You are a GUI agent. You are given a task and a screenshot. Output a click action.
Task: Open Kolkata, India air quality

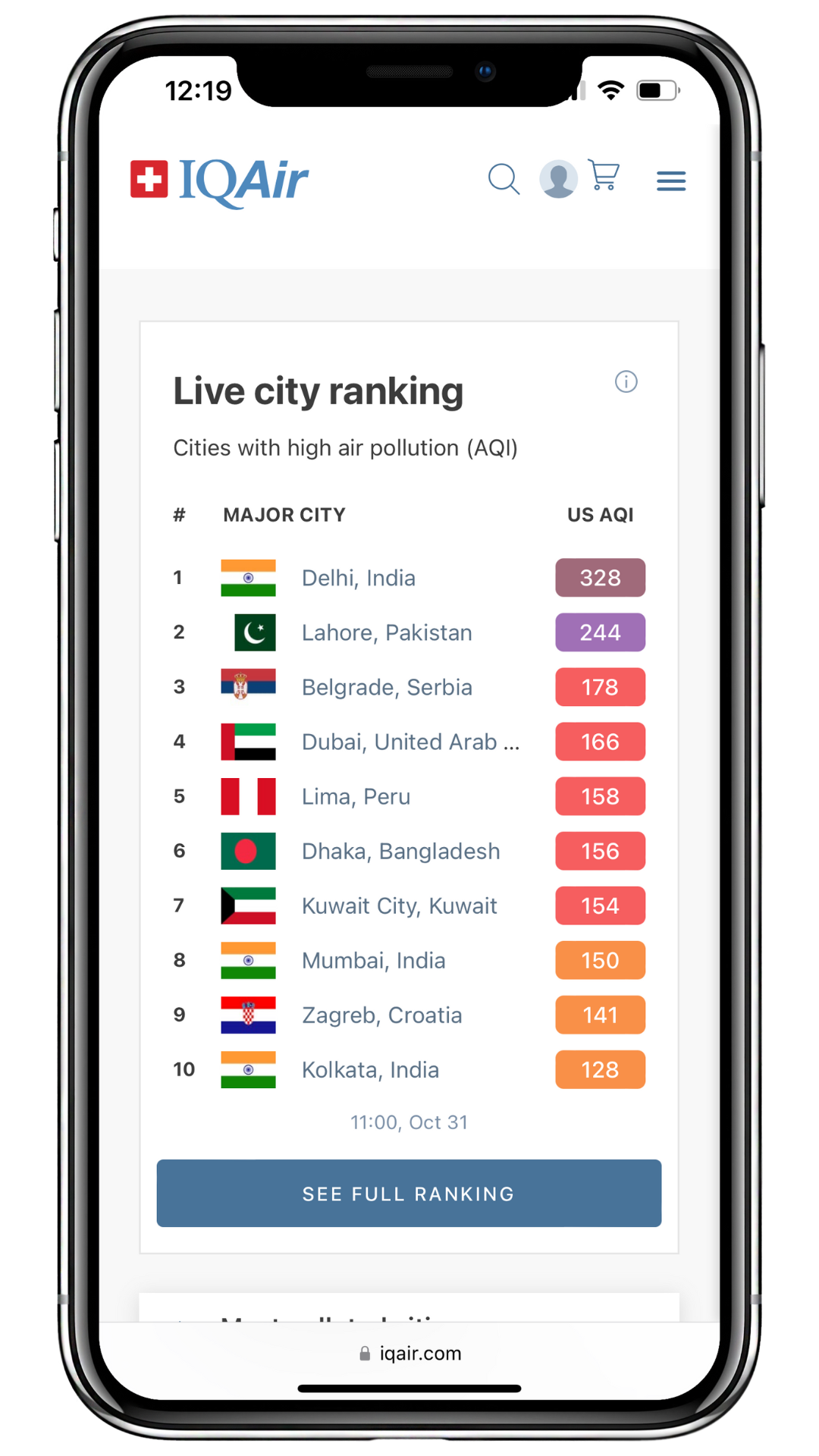point(370,1069)
